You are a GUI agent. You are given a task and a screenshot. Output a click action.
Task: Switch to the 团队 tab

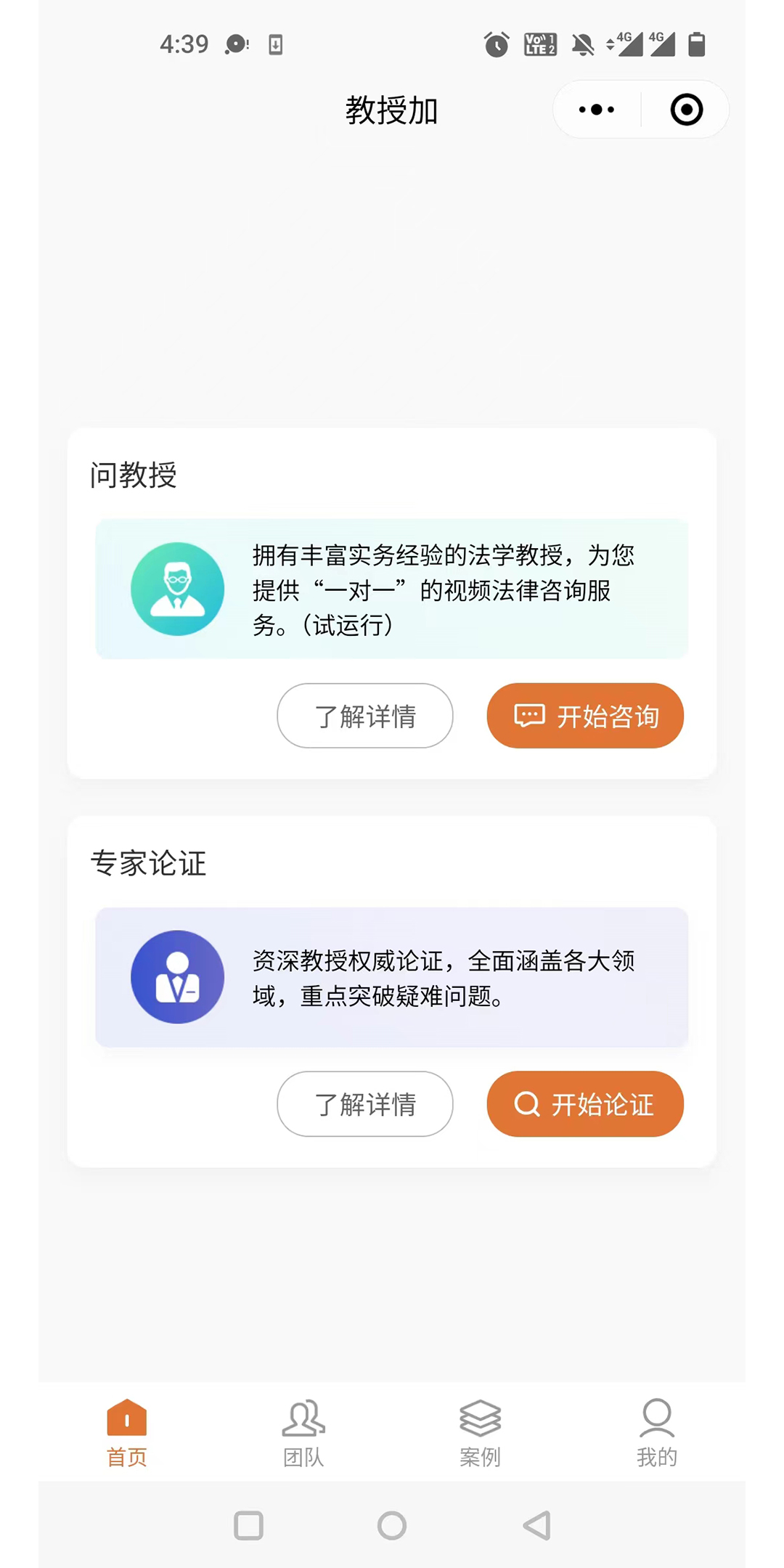click(x=303, y=1433)
